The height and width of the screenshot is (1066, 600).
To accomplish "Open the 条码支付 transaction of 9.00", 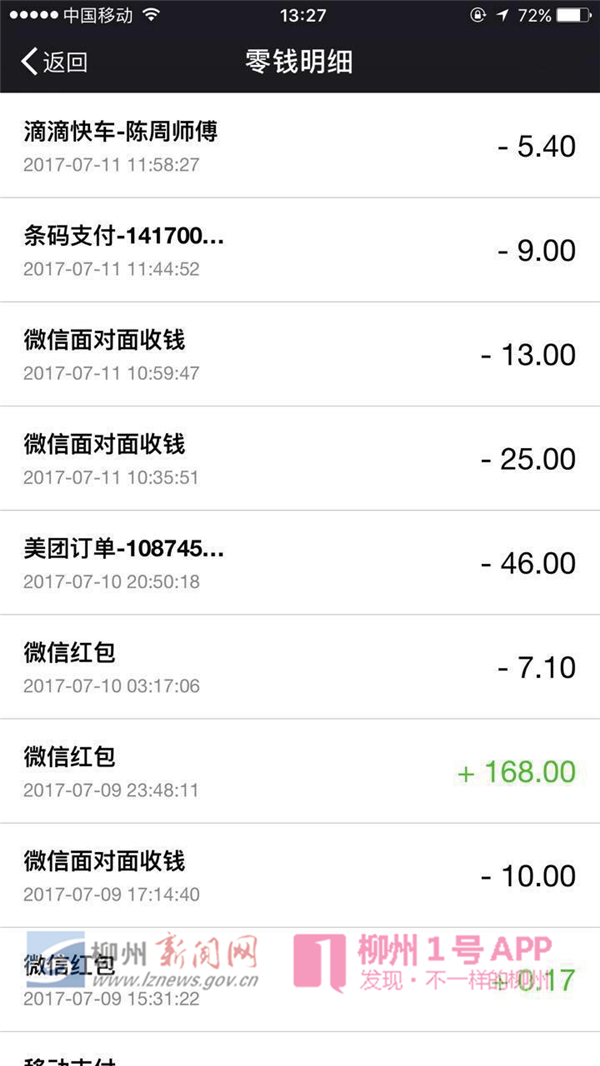I will pyautogui.click(x=300, y=250).
